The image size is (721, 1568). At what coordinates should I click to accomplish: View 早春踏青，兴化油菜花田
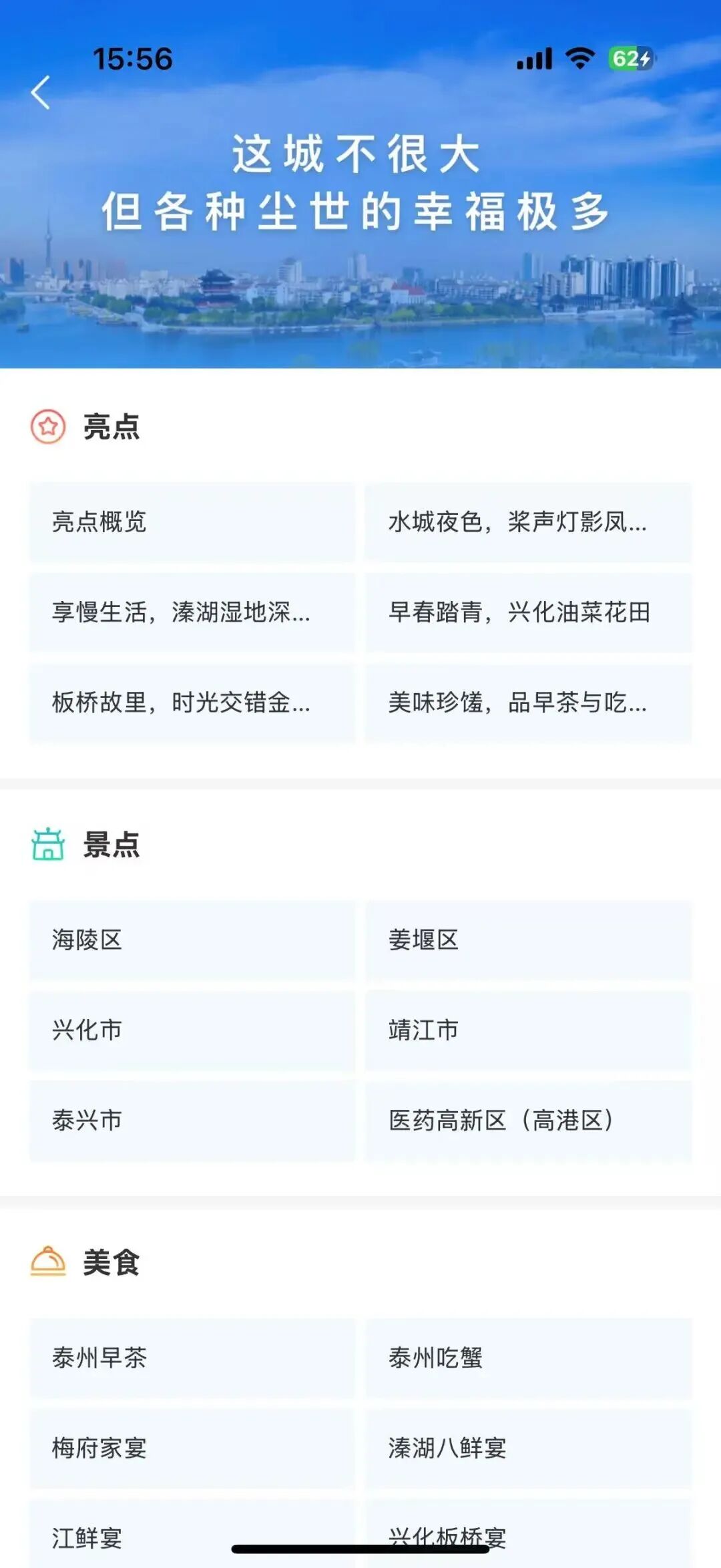pos(528,612)
